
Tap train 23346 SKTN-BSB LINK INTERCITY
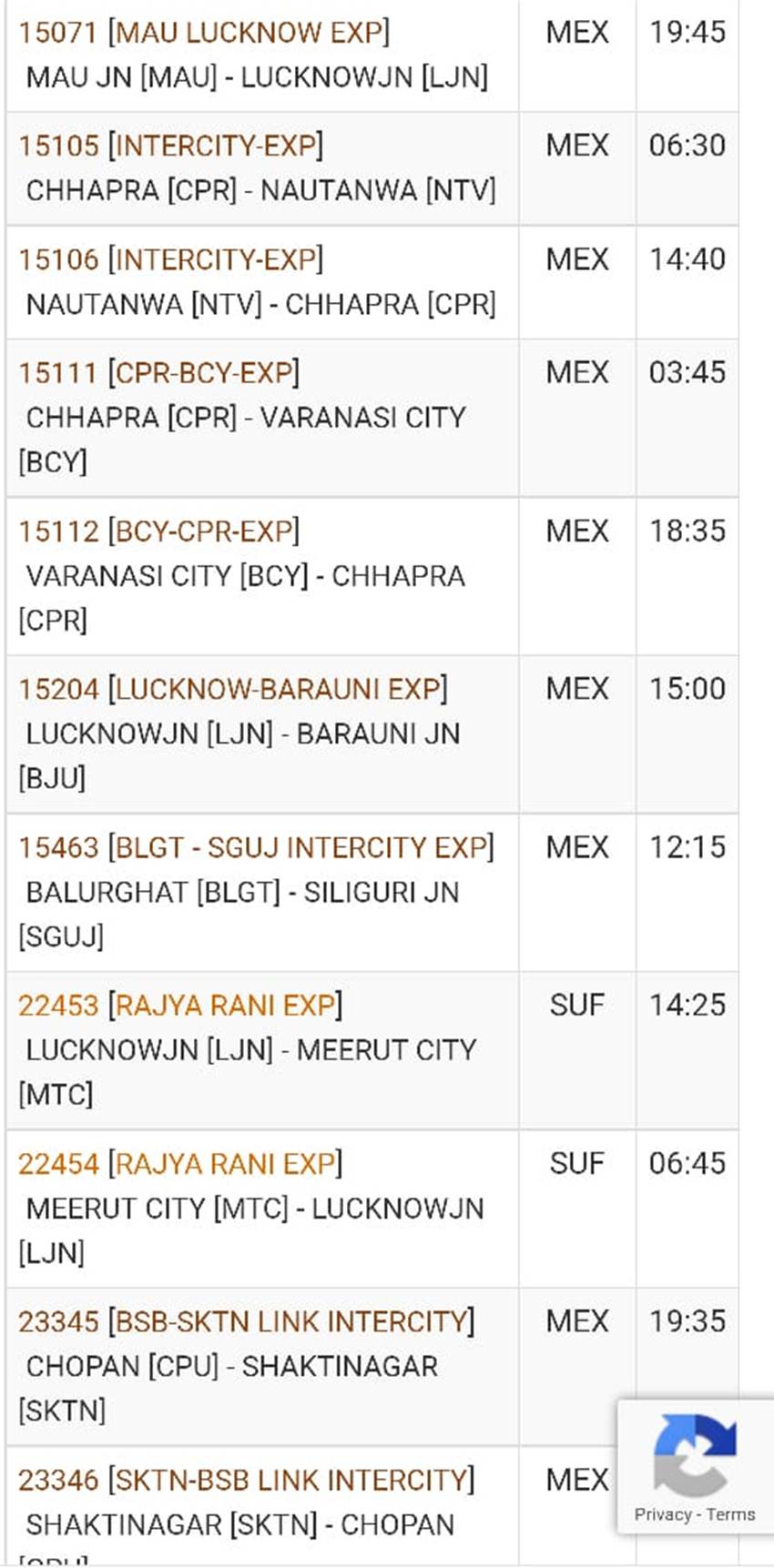[x=247, y=1481]
